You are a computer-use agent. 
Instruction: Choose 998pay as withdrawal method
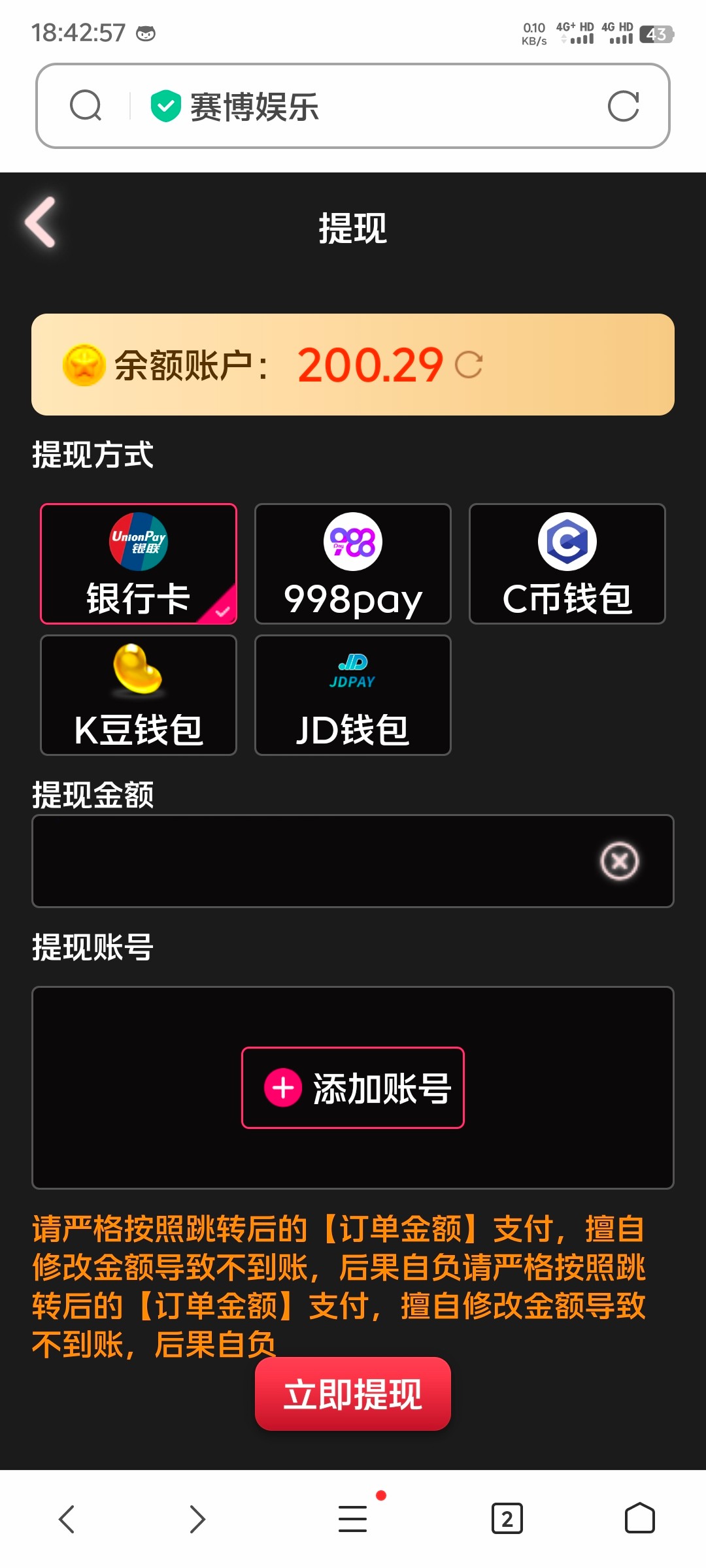tap(353, 564)
